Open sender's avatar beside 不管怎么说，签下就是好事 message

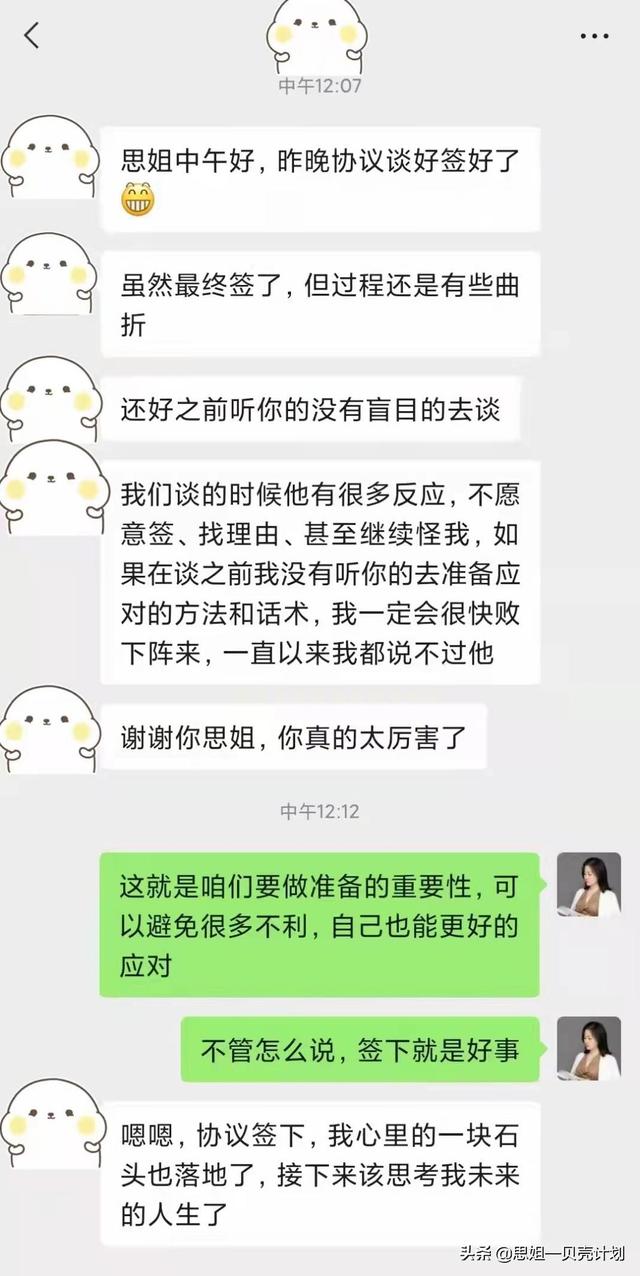tap(588, 1048)
